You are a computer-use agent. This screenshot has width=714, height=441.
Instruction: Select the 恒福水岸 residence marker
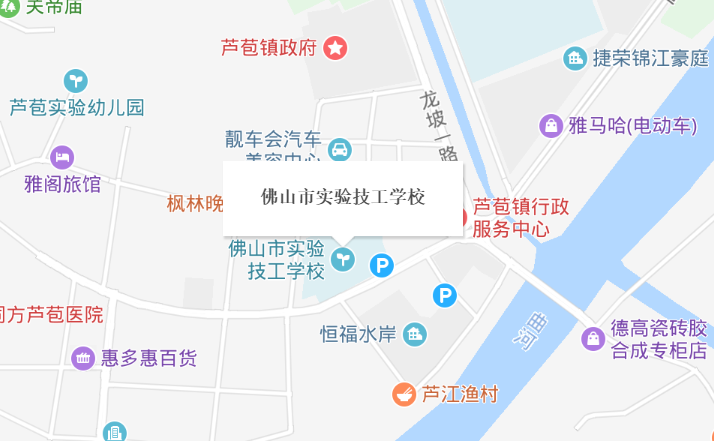tap(415, 334)
